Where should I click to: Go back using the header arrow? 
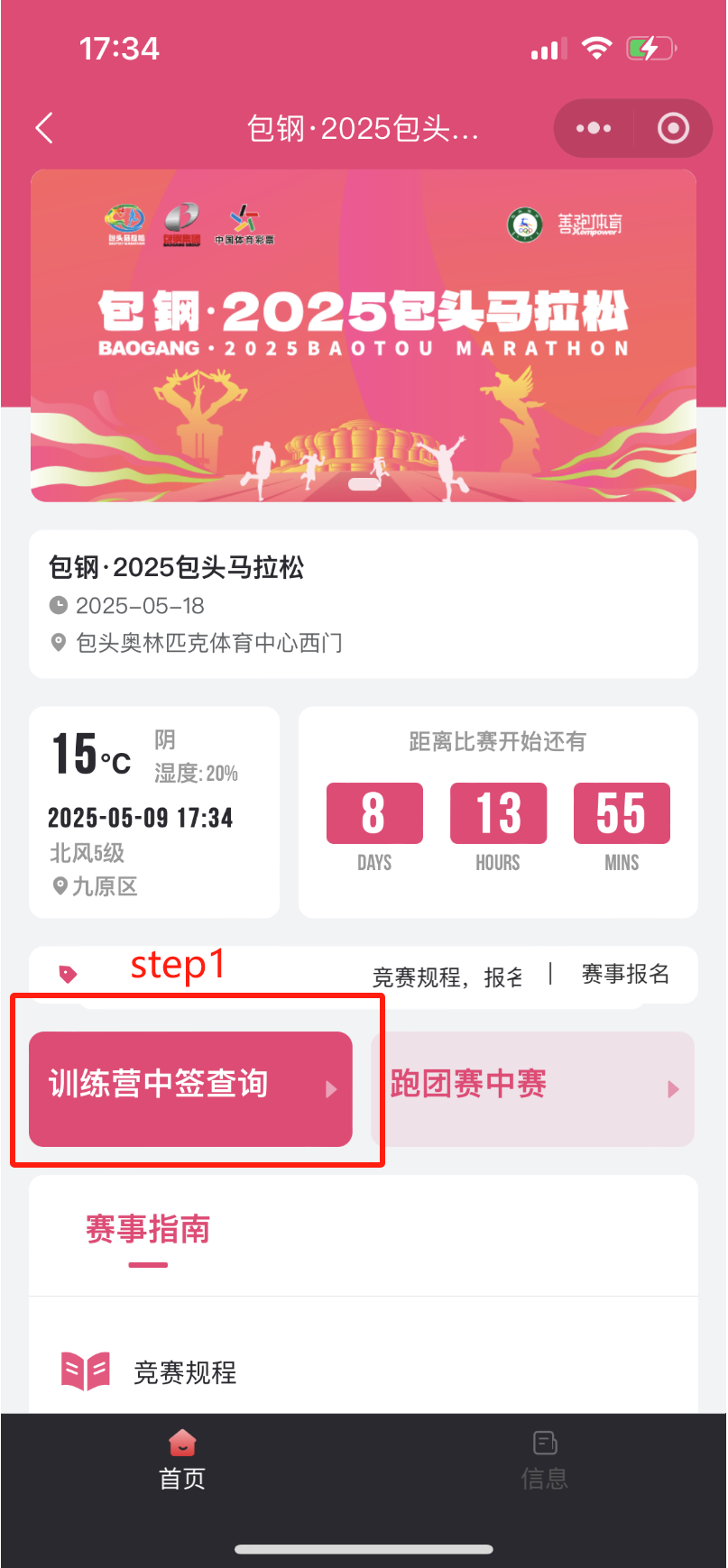coord(44,128)
